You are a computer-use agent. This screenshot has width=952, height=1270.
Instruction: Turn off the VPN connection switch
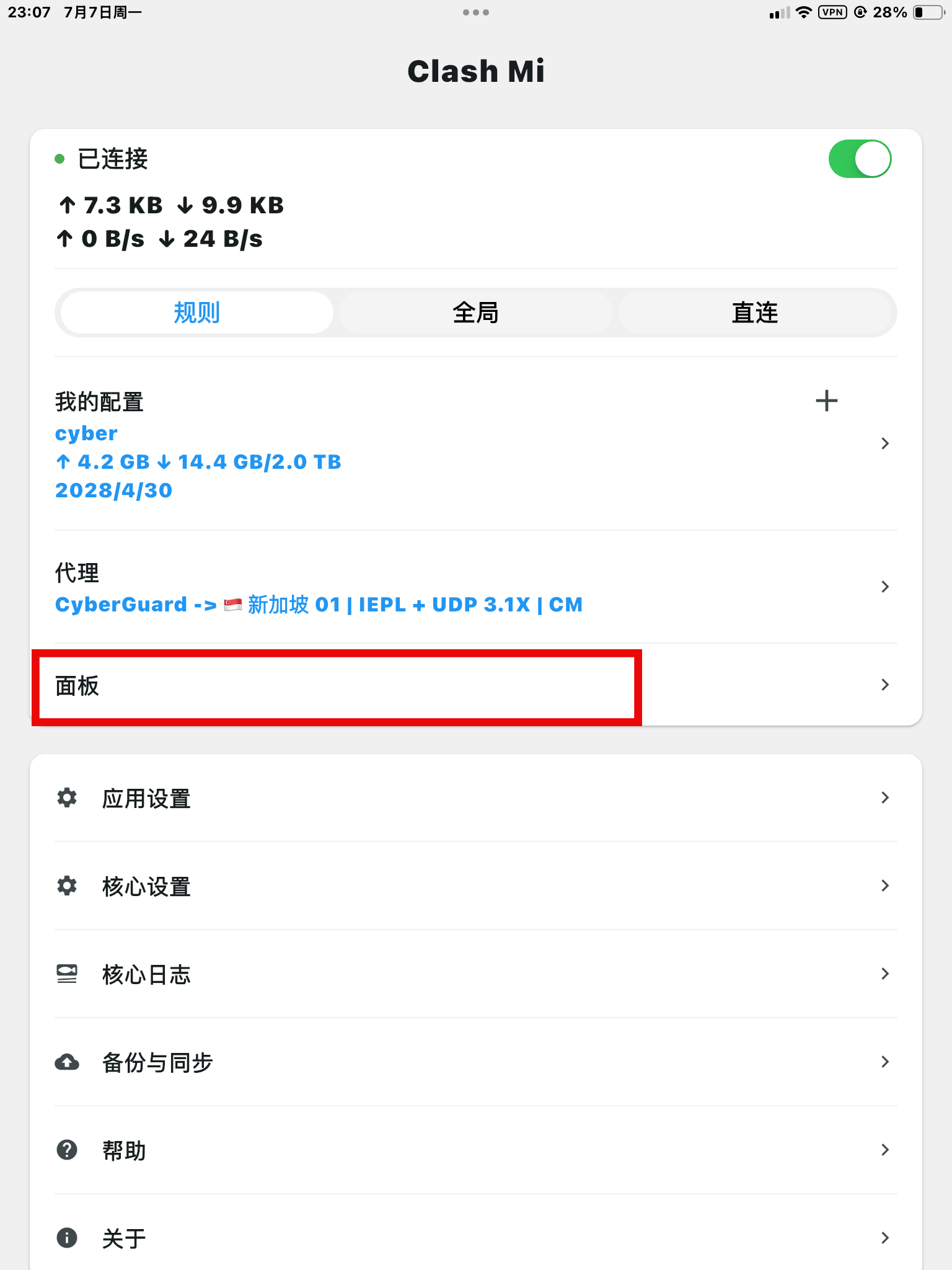click(x=860, y=159)
